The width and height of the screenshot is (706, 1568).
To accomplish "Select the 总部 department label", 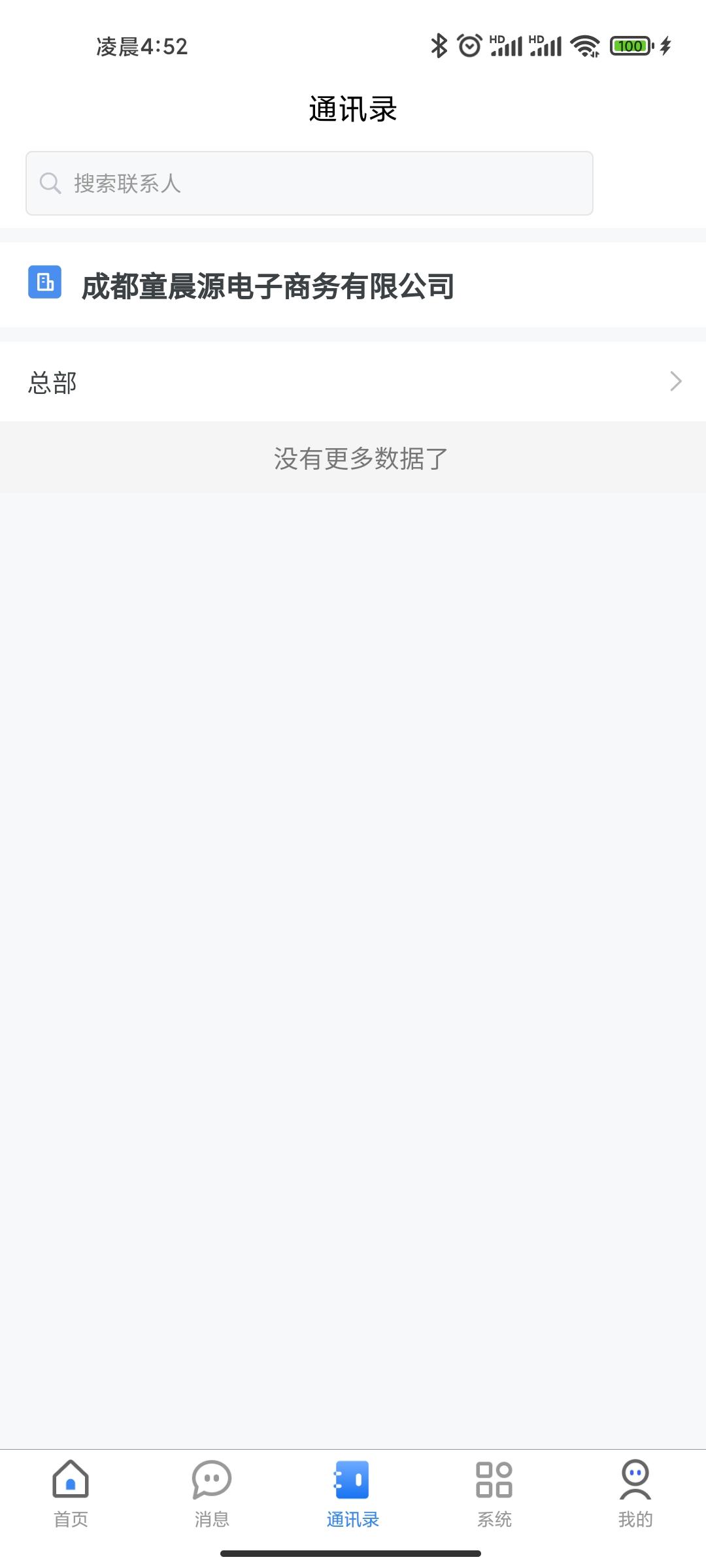I will (x=54, y=381).
